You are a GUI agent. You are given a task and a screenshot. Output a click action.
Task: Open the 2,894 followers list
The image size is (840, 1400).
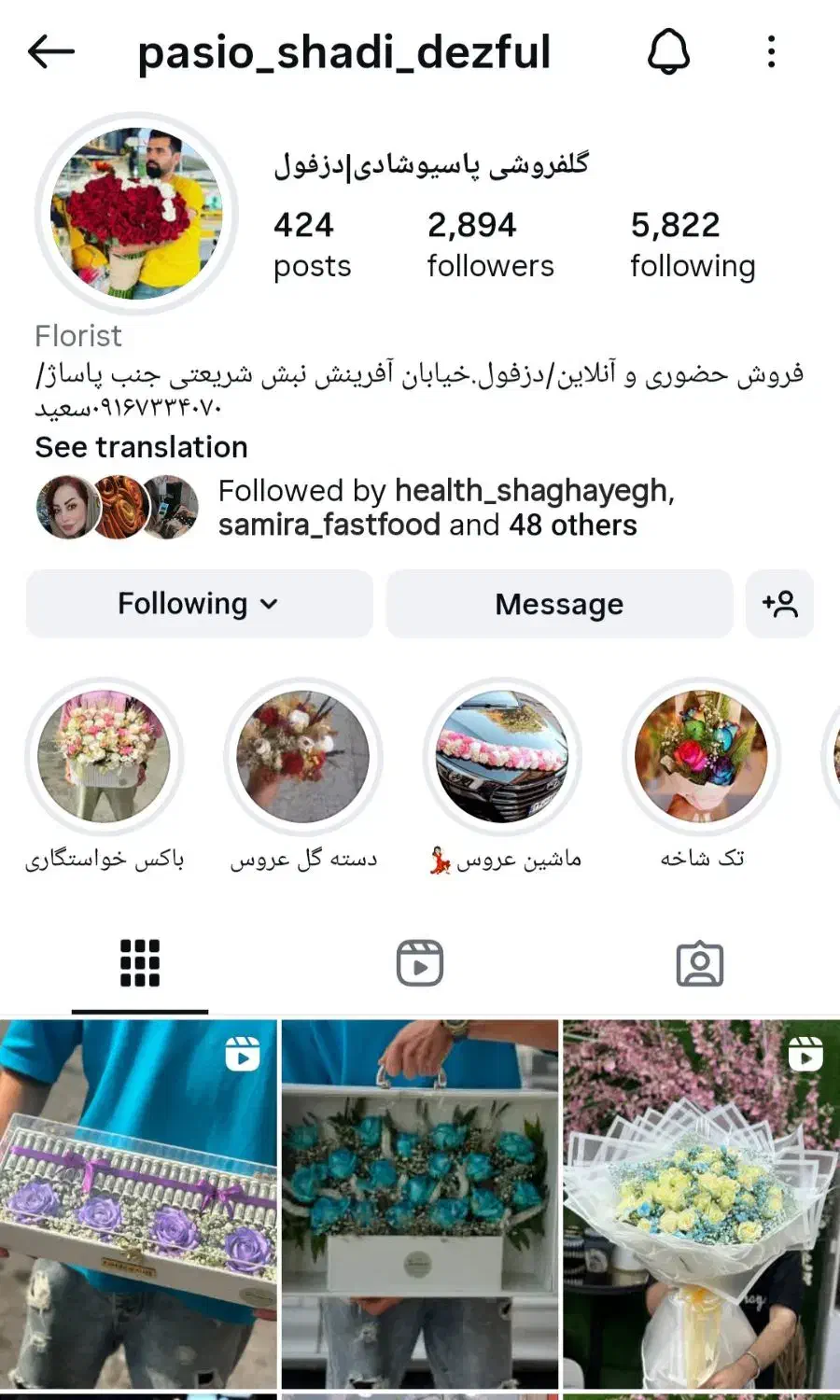click(x=490, y=245)
